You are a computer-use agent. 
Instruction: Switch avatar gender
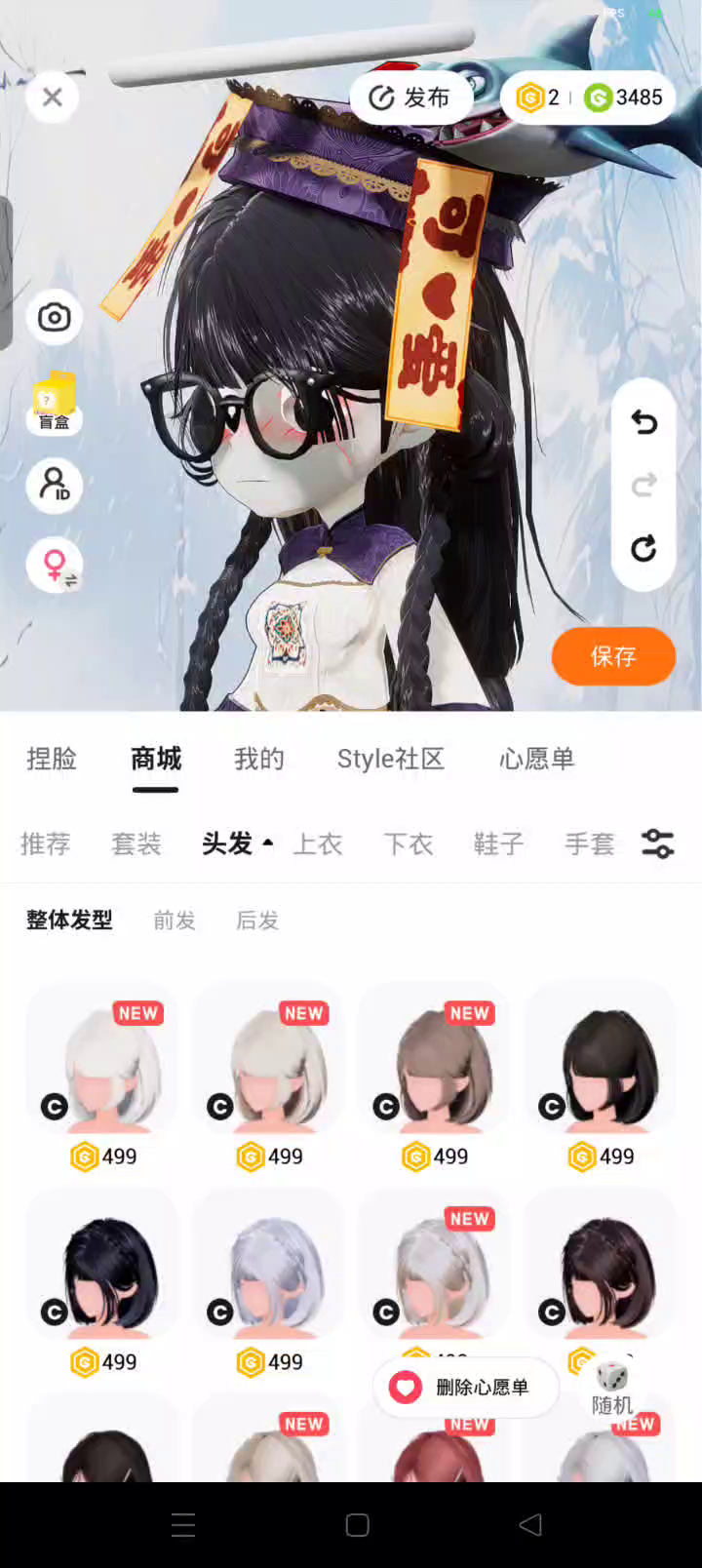click(x=56, y=566)
